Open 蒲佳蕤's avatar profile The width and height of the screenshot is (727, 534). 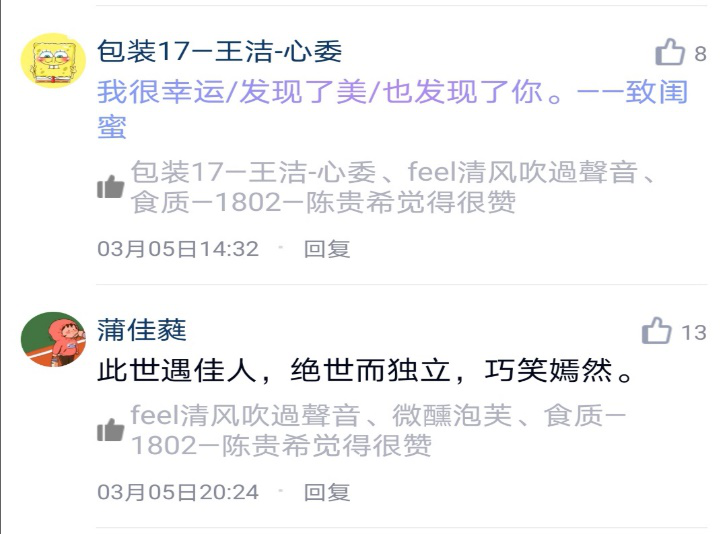[x=53, y=339]
